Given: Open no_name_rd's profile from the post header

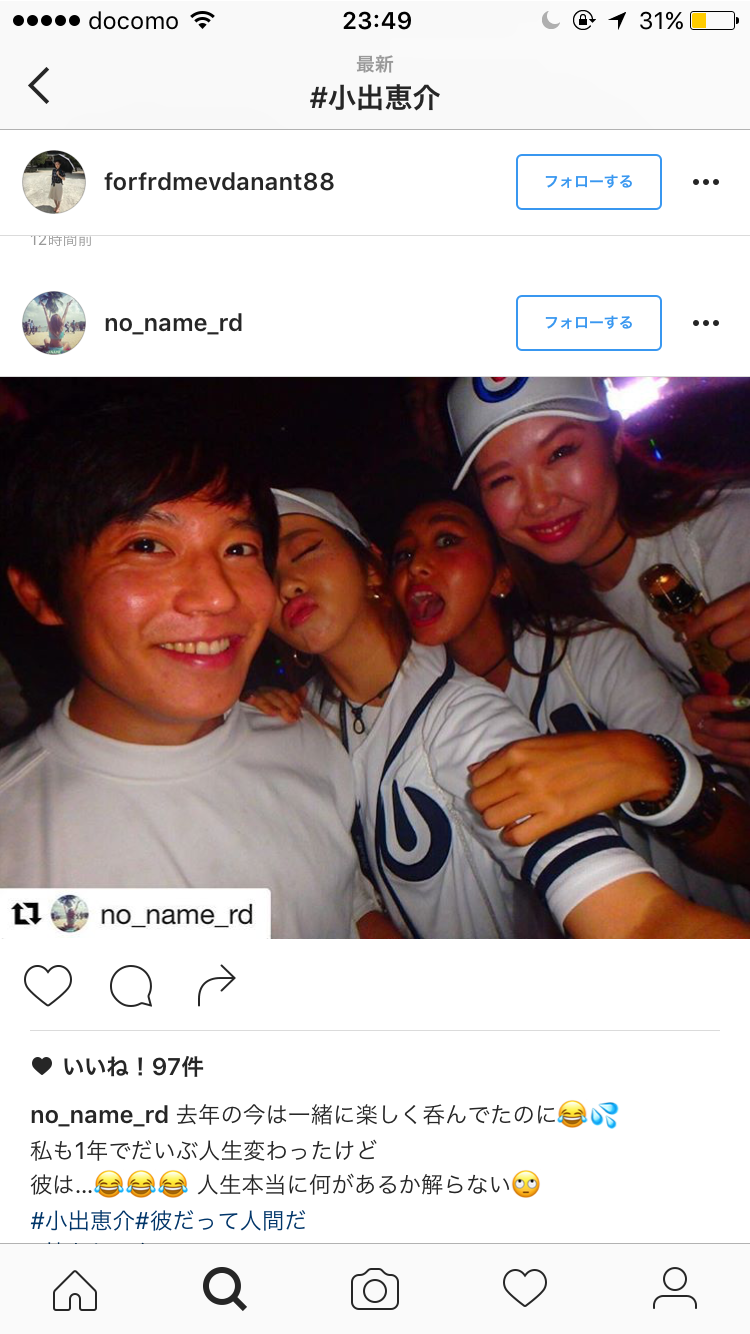Looking at the screenshot, I should [x=173, y=323].
